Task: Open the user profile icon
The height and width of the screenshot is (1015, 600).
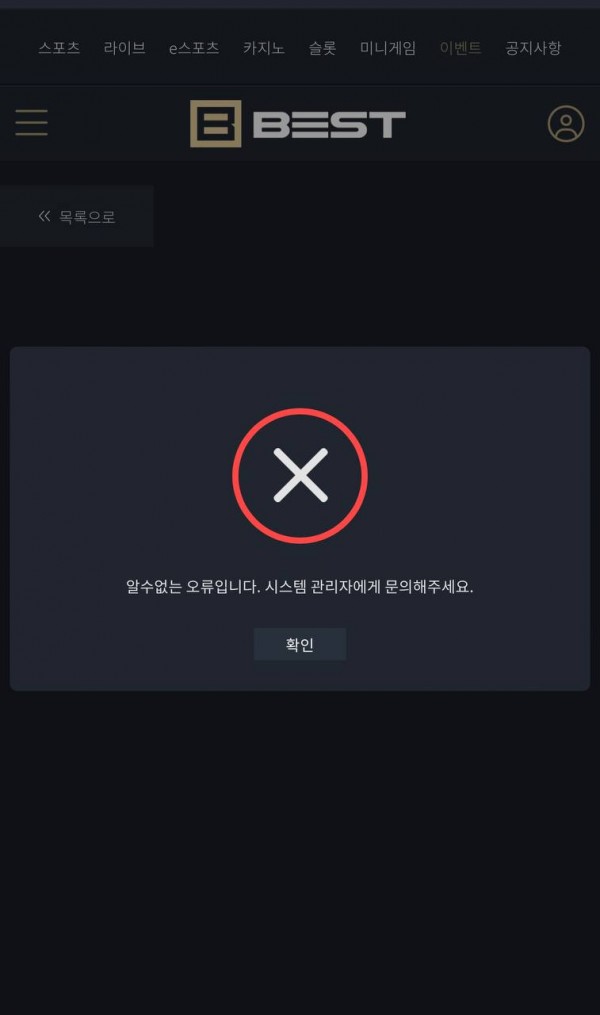Action: pyautogui.click(x=565, y=123)
